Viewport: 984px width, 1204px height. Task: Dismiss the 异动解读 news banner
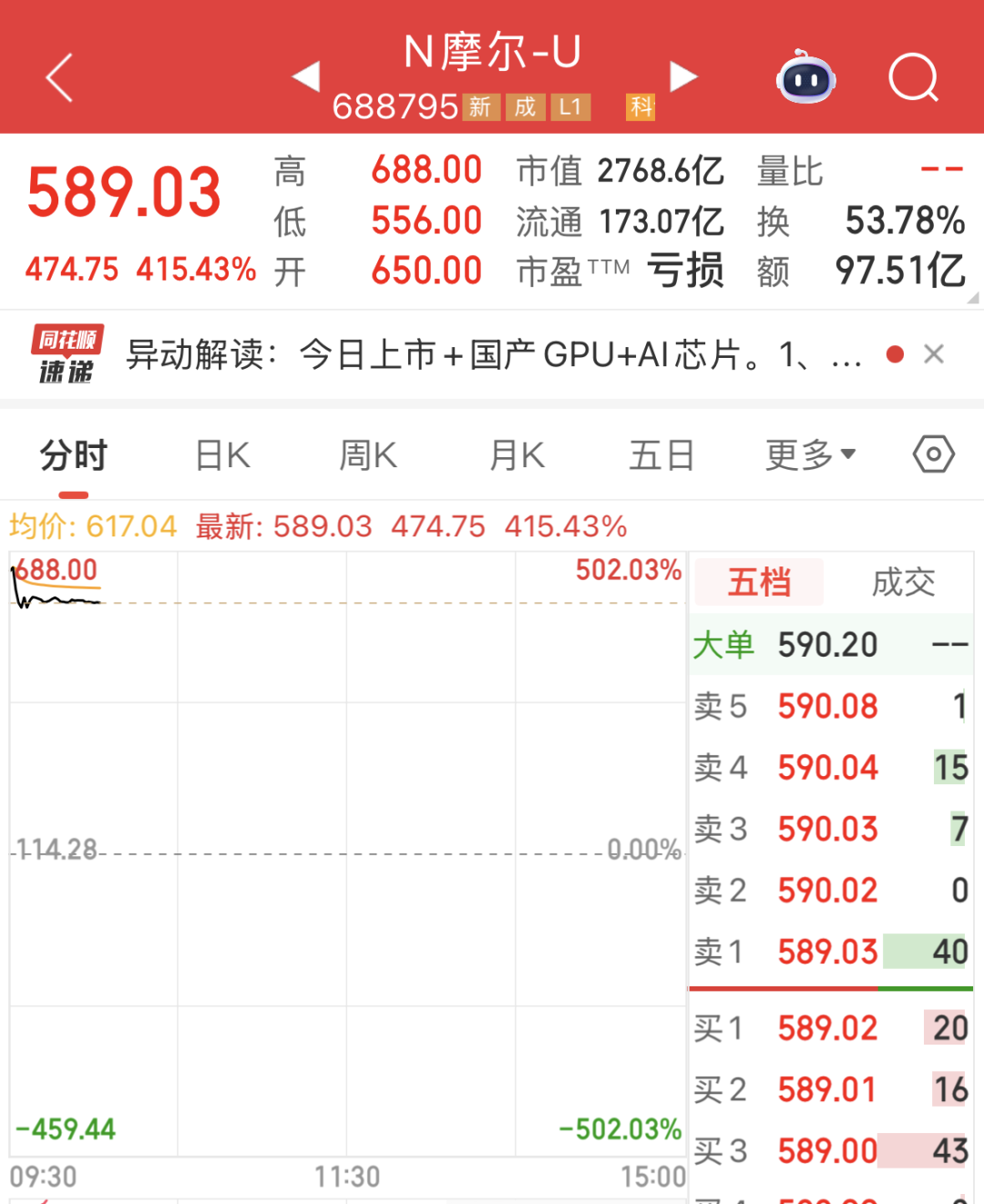click(x=934, y=354)
